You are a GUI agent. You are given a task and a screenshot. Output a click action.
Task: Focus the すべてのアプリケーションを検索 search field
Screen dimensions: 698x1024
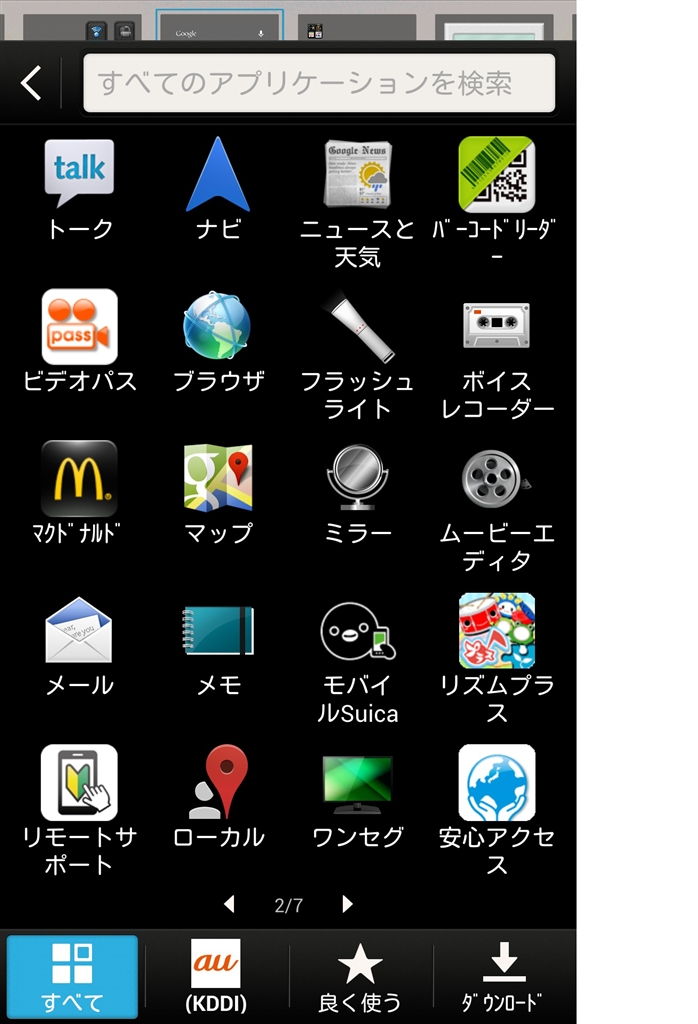click(319, 83)
